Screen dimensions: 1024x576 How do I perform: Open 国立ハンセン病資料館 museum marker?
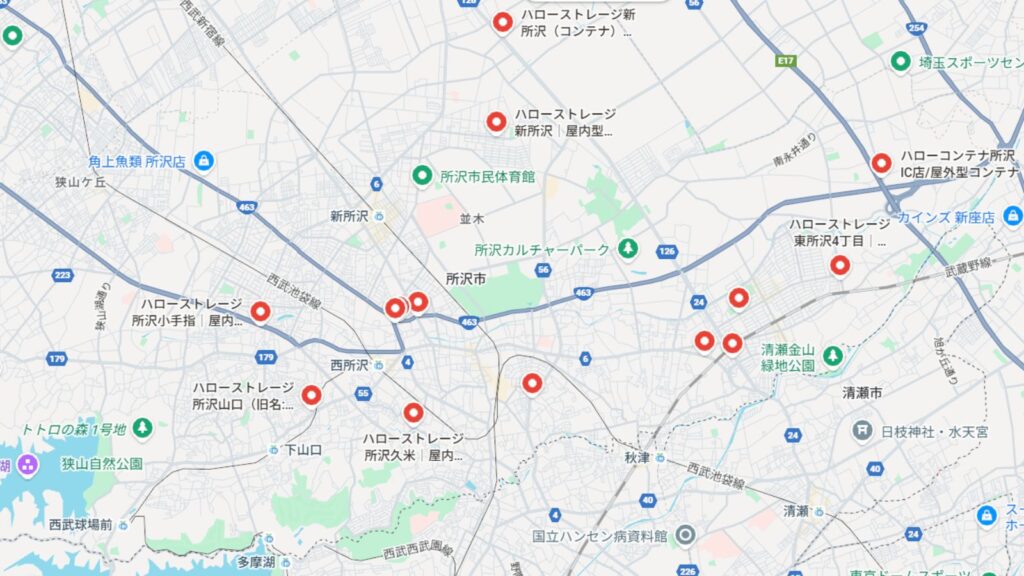685,535
